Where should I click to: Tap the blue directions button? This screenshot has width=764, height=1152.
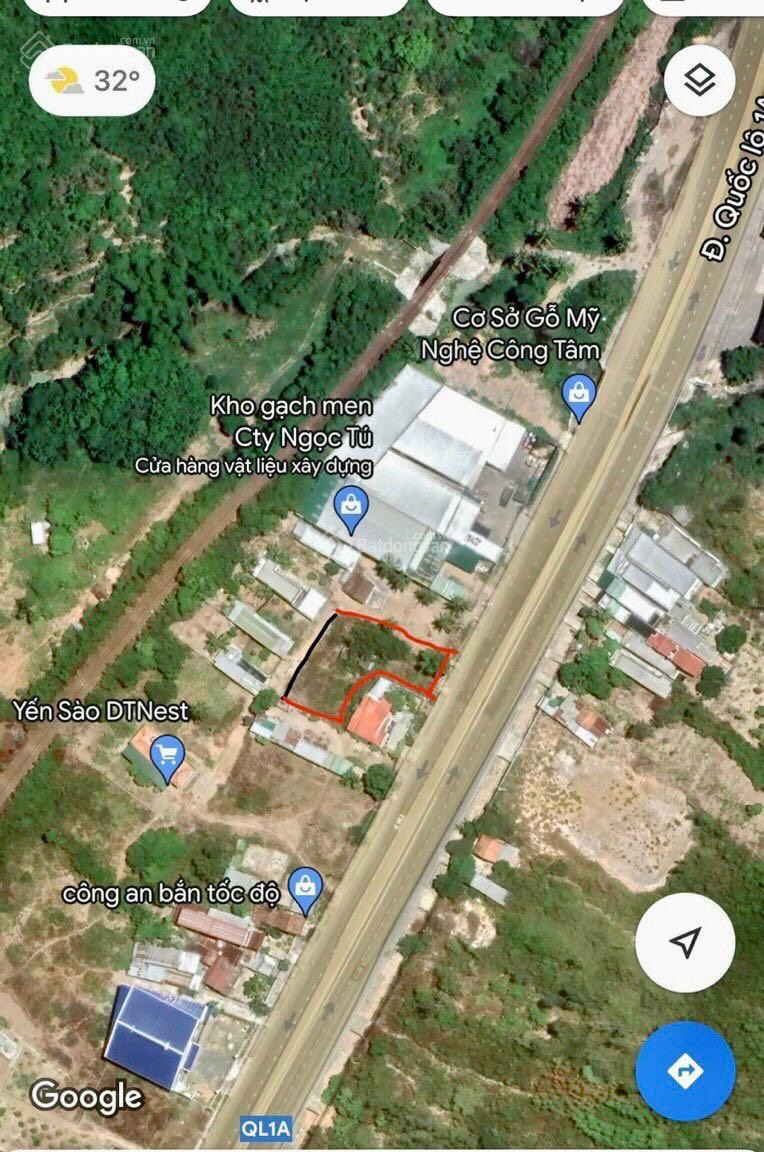tap(685, 1071)
